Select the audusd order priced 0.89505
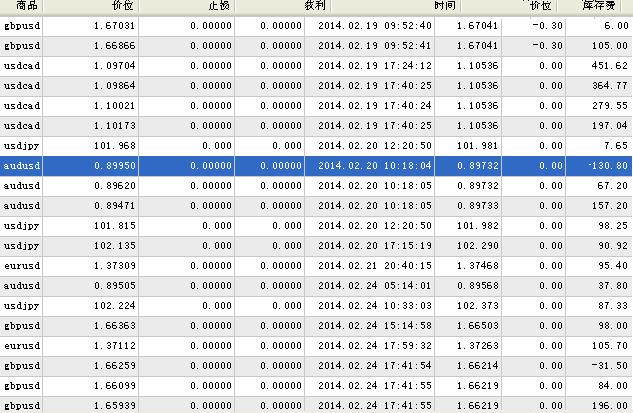This screenshot has height=413, width=633. pyautogui.click(x=316, y=286)
